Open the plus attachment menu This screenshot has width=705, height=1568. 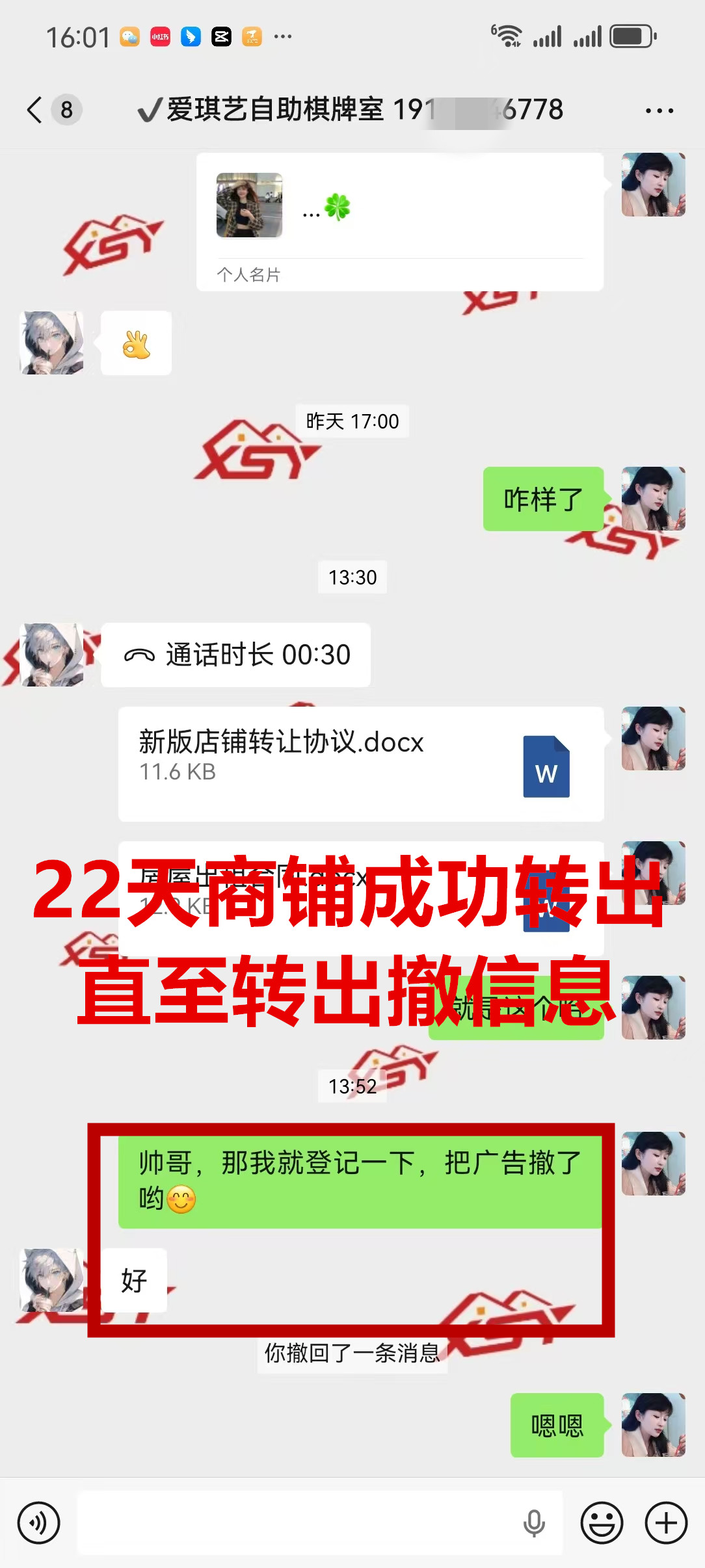pos(666,1522)
